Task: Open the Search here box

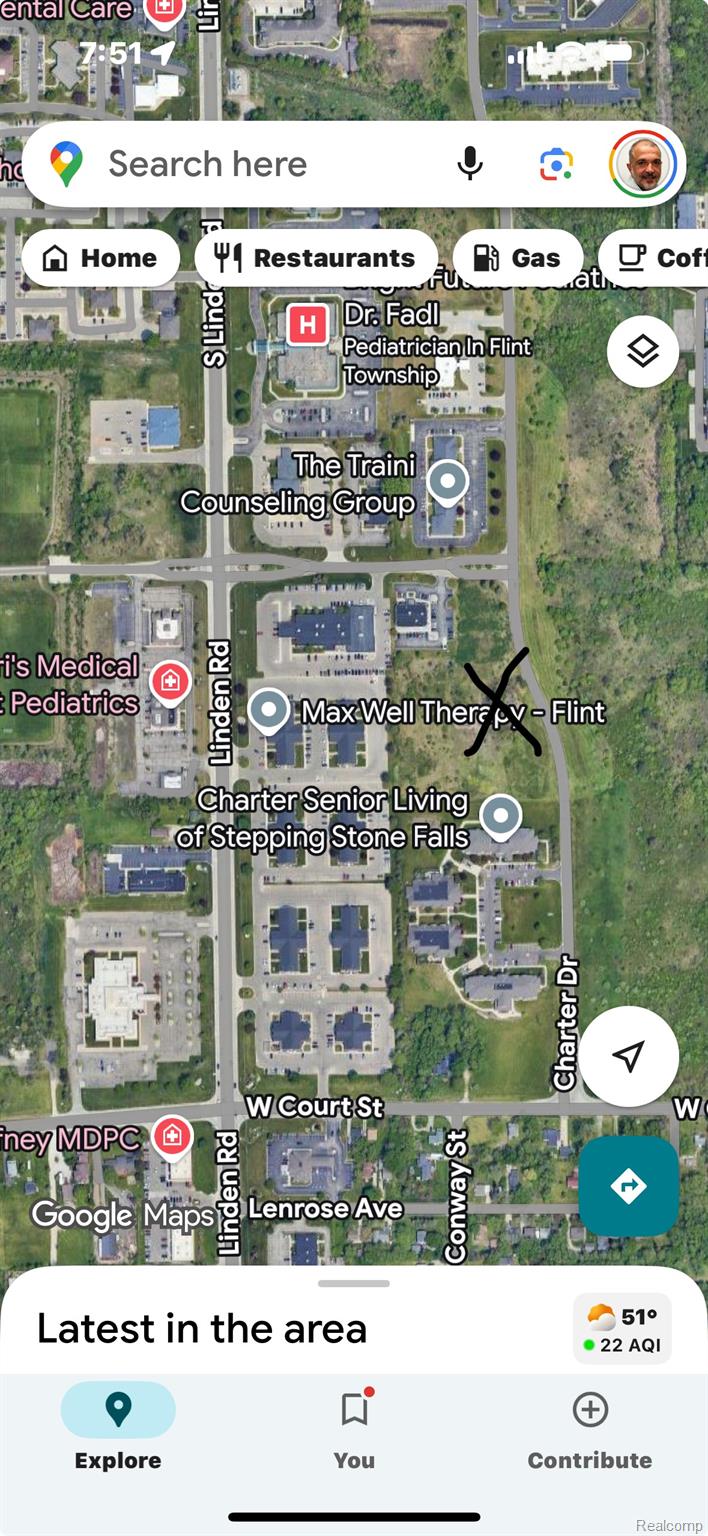Action: click(250, 164)
